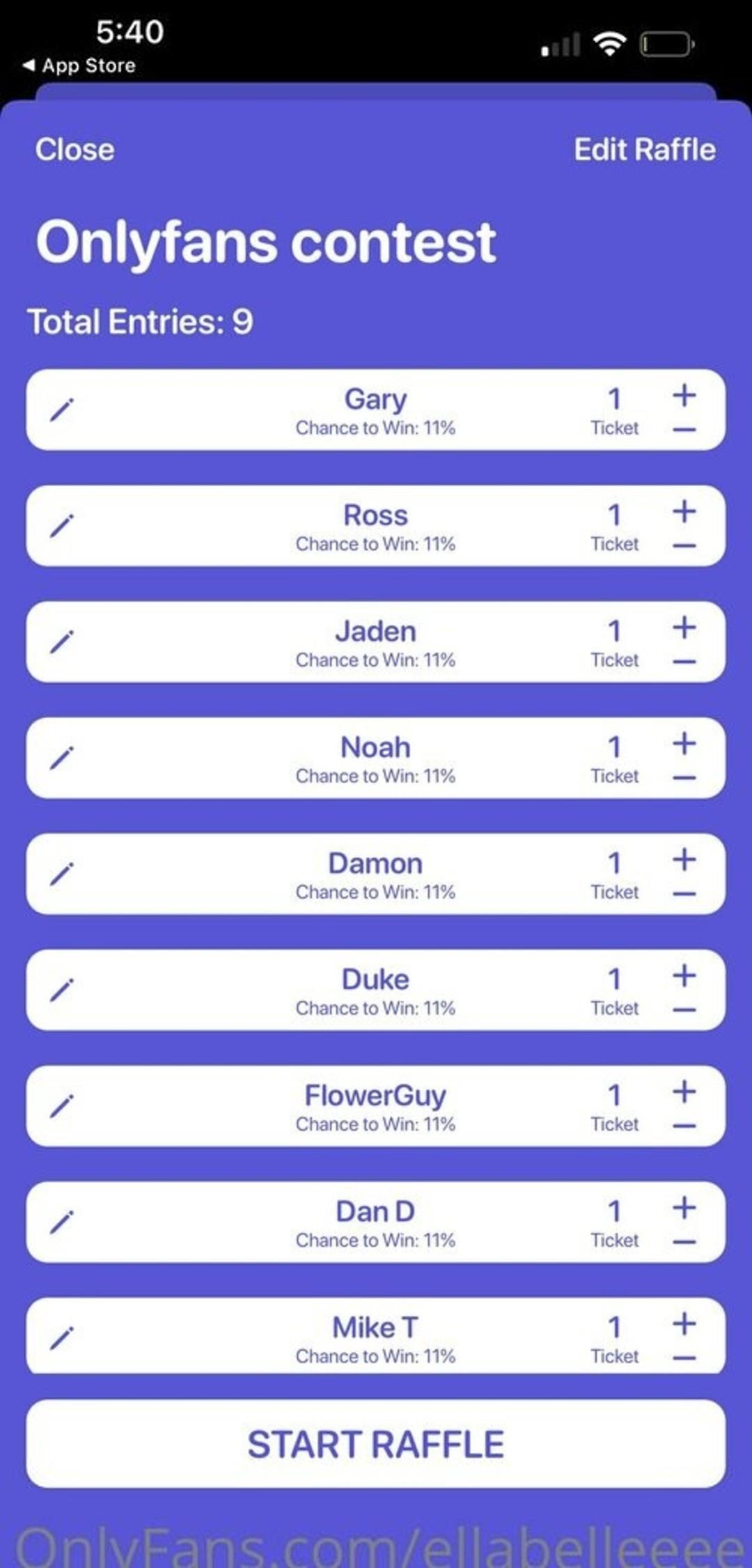Add a ticket for Ross
Viewport: 752px width, 1568px height.
(x=684, y=511)
